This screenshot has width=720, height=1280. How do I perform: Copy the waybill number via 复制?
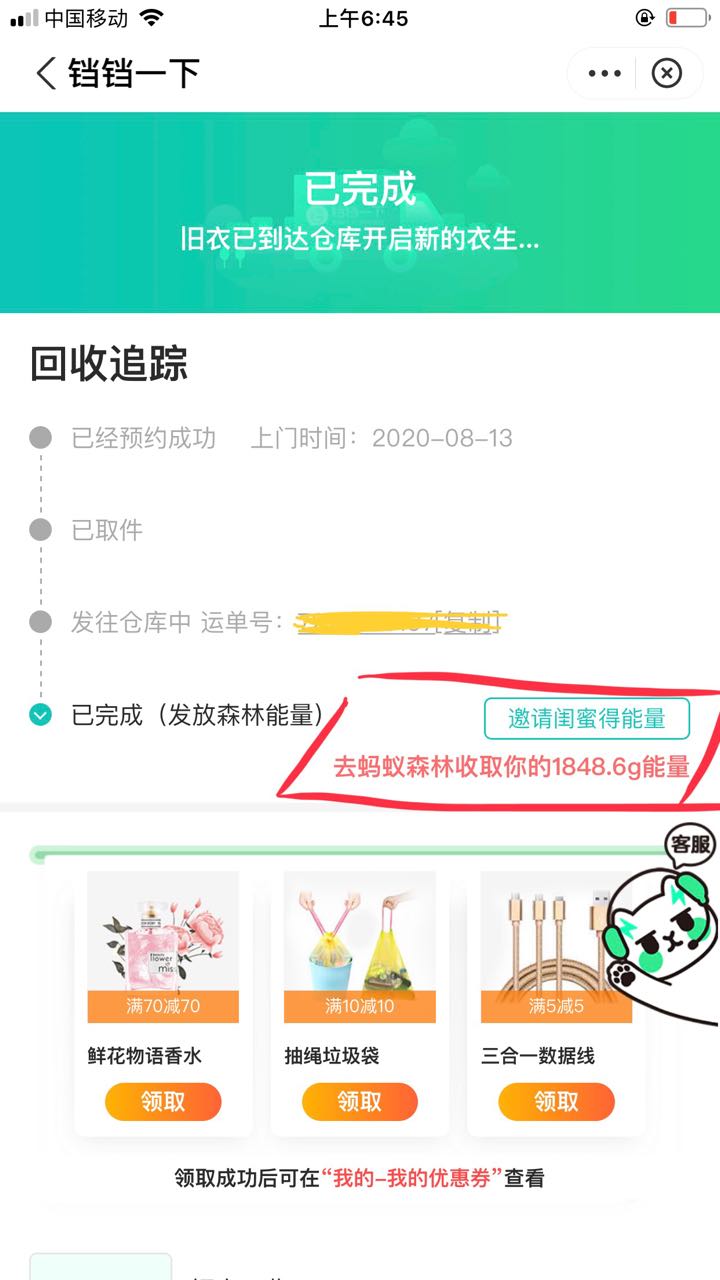pyautogui.click(x=466, y=622)
